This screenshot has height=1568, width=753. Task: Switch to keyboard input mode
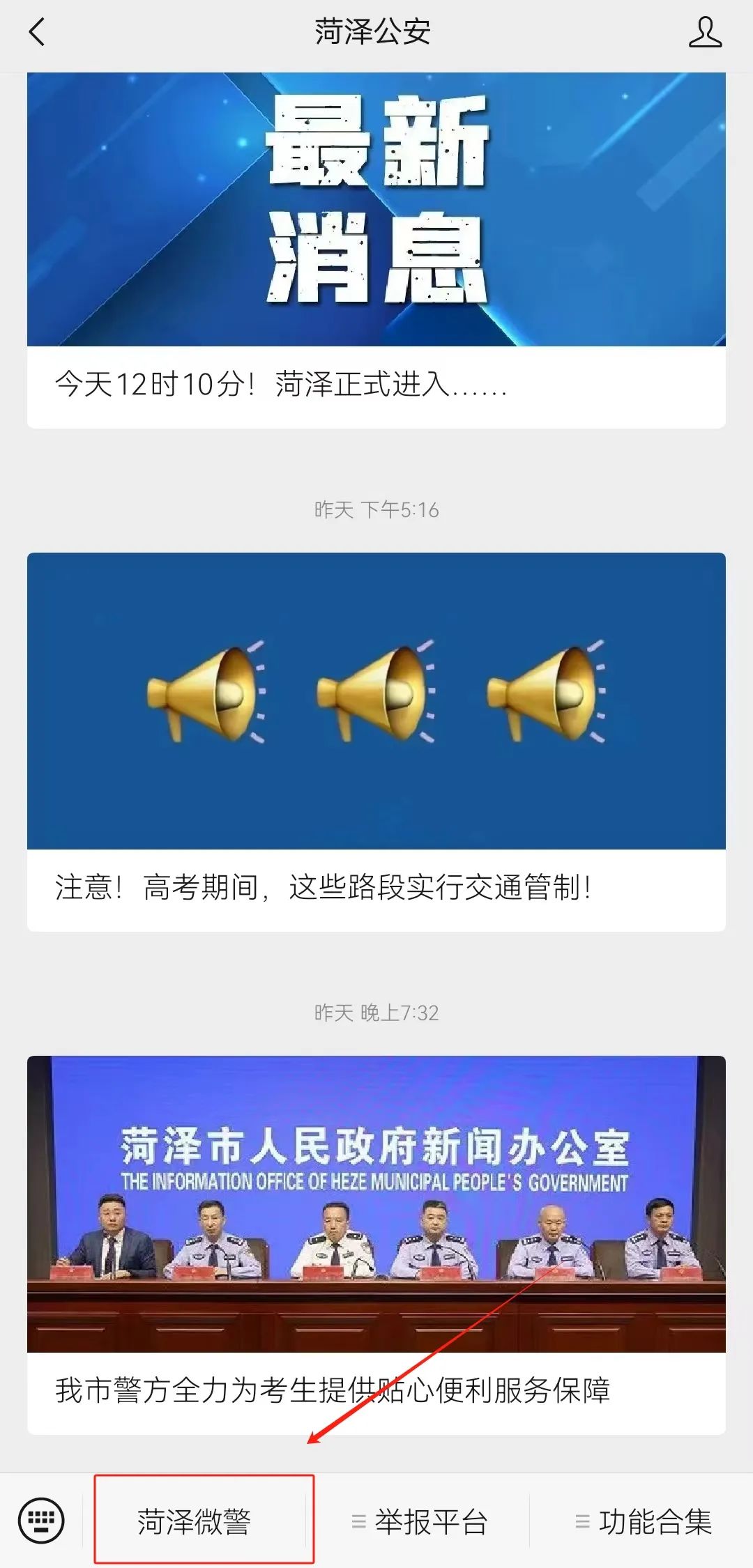click(x=41, y=1520)
